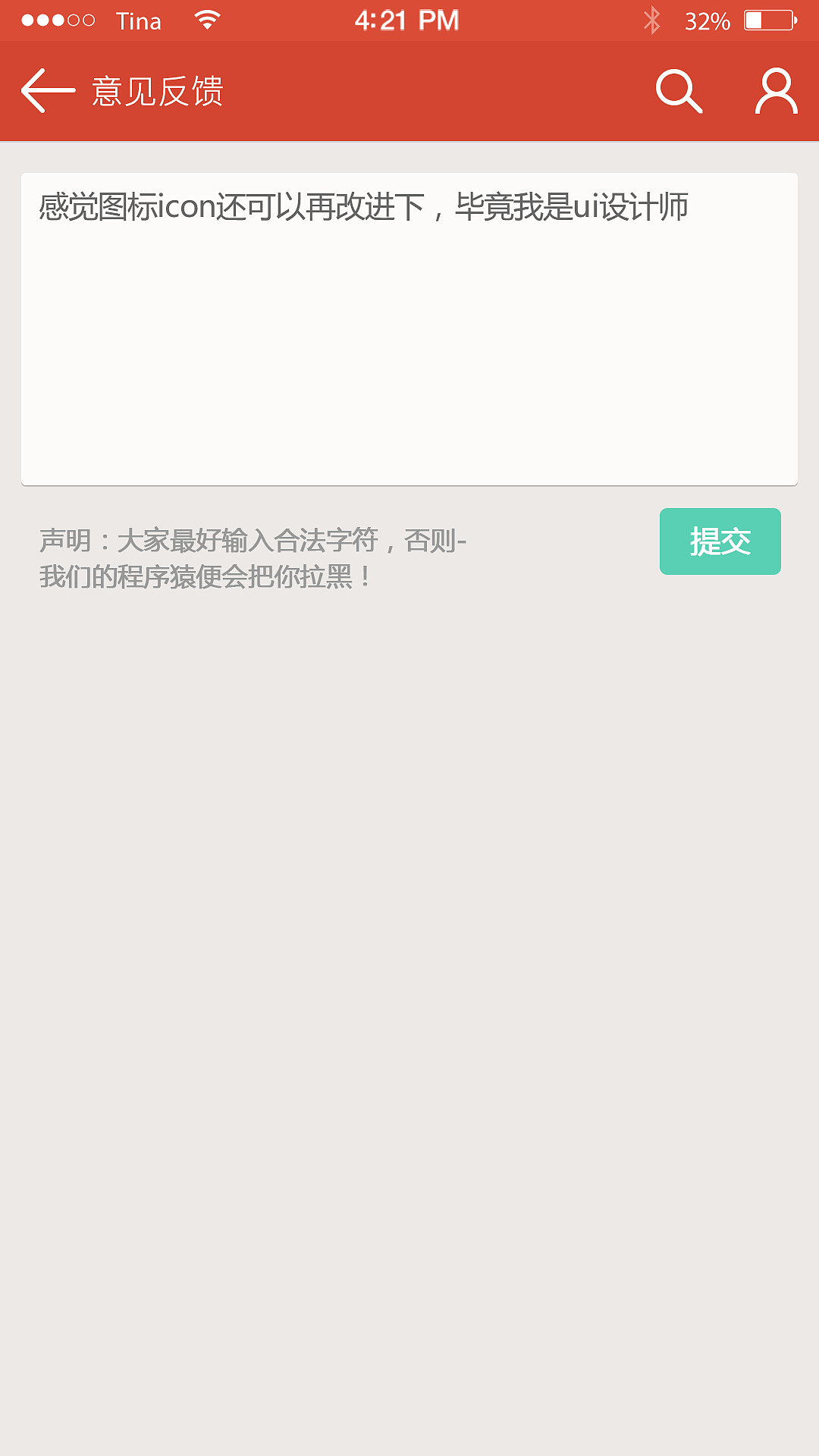
Task: Click the feedback text input area
Action: 409,326
